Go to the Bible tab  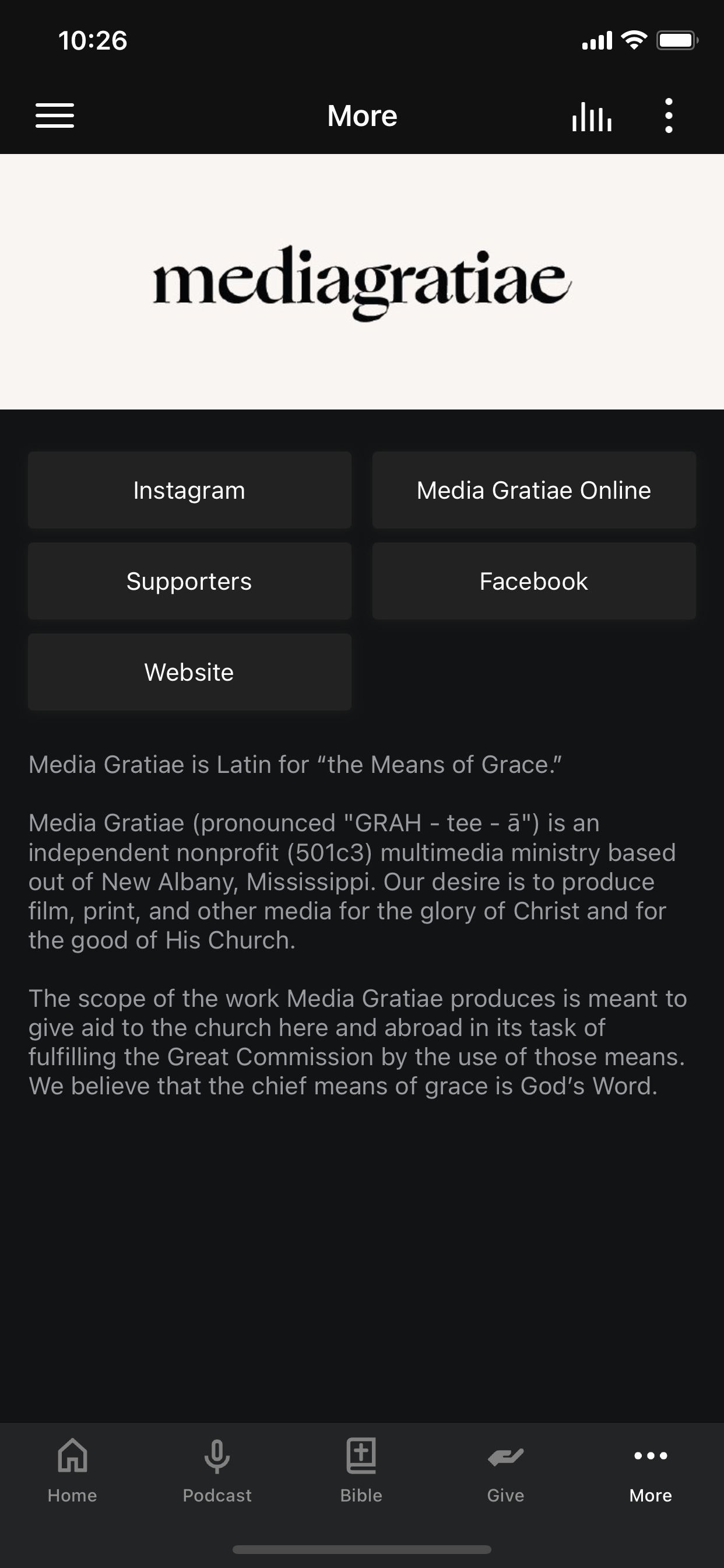click(361, 1470)
